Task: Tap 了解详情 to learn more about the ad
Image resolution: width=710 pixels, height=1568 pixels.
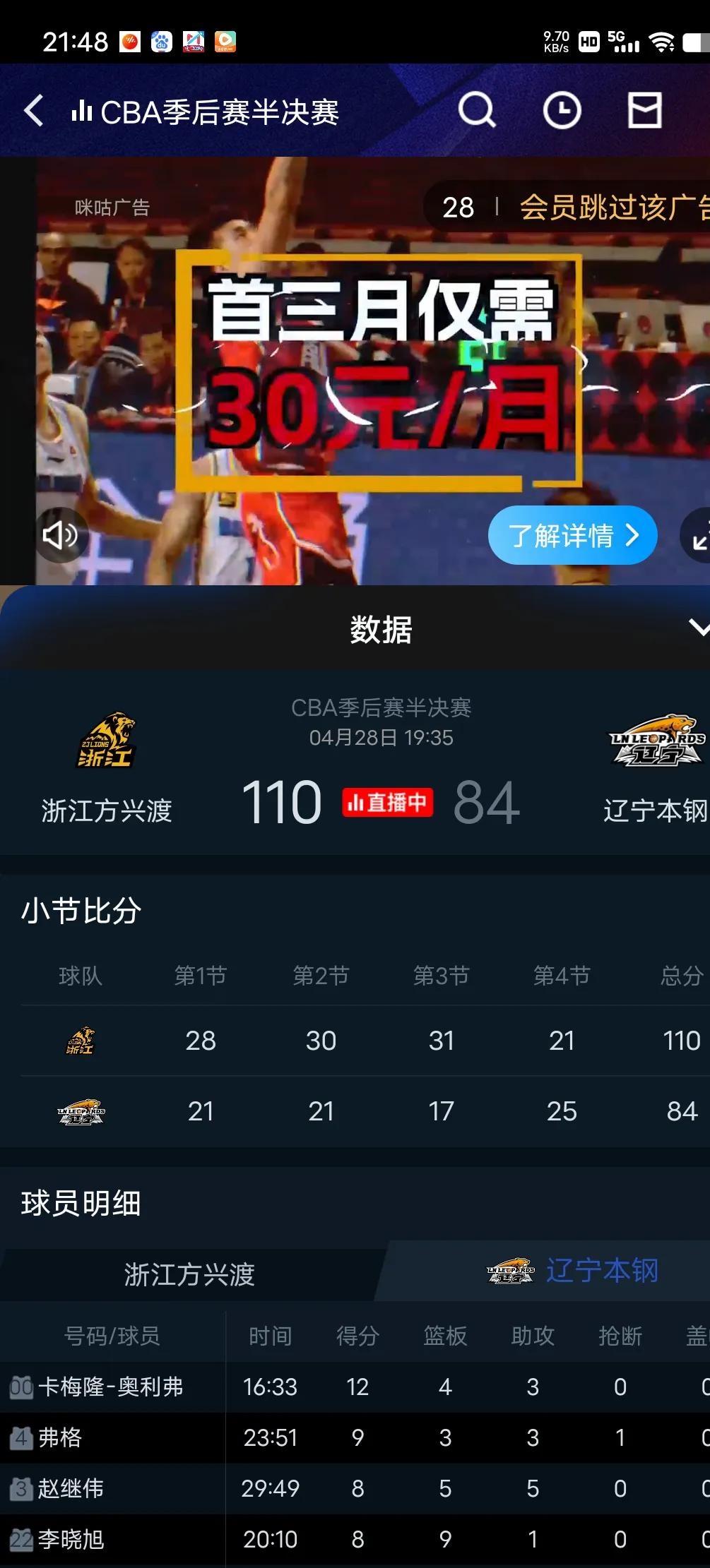Action: (x=572, y=536)
